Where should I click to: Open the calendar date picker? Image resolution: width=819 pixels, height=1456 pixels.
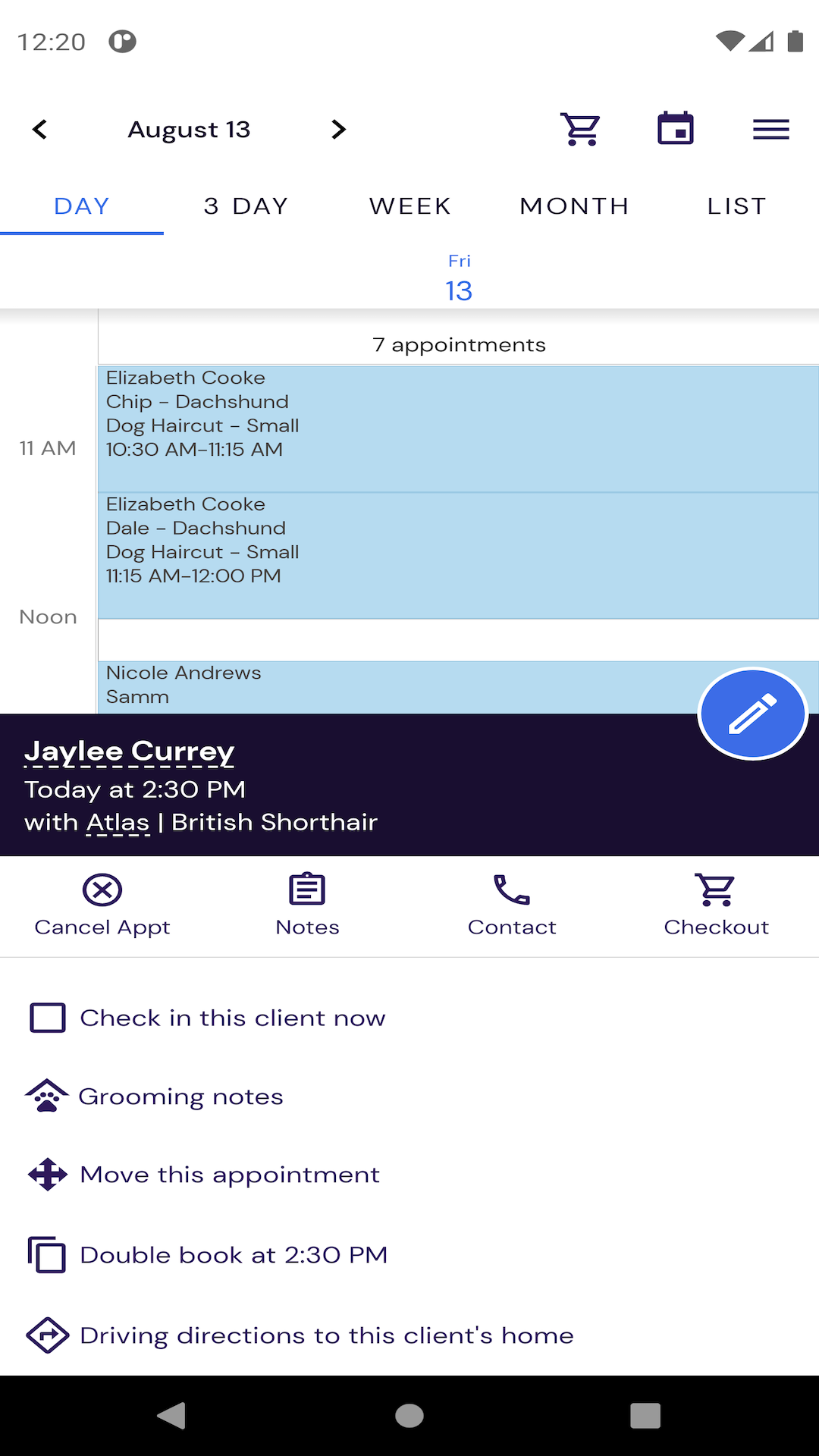(675, 130)
